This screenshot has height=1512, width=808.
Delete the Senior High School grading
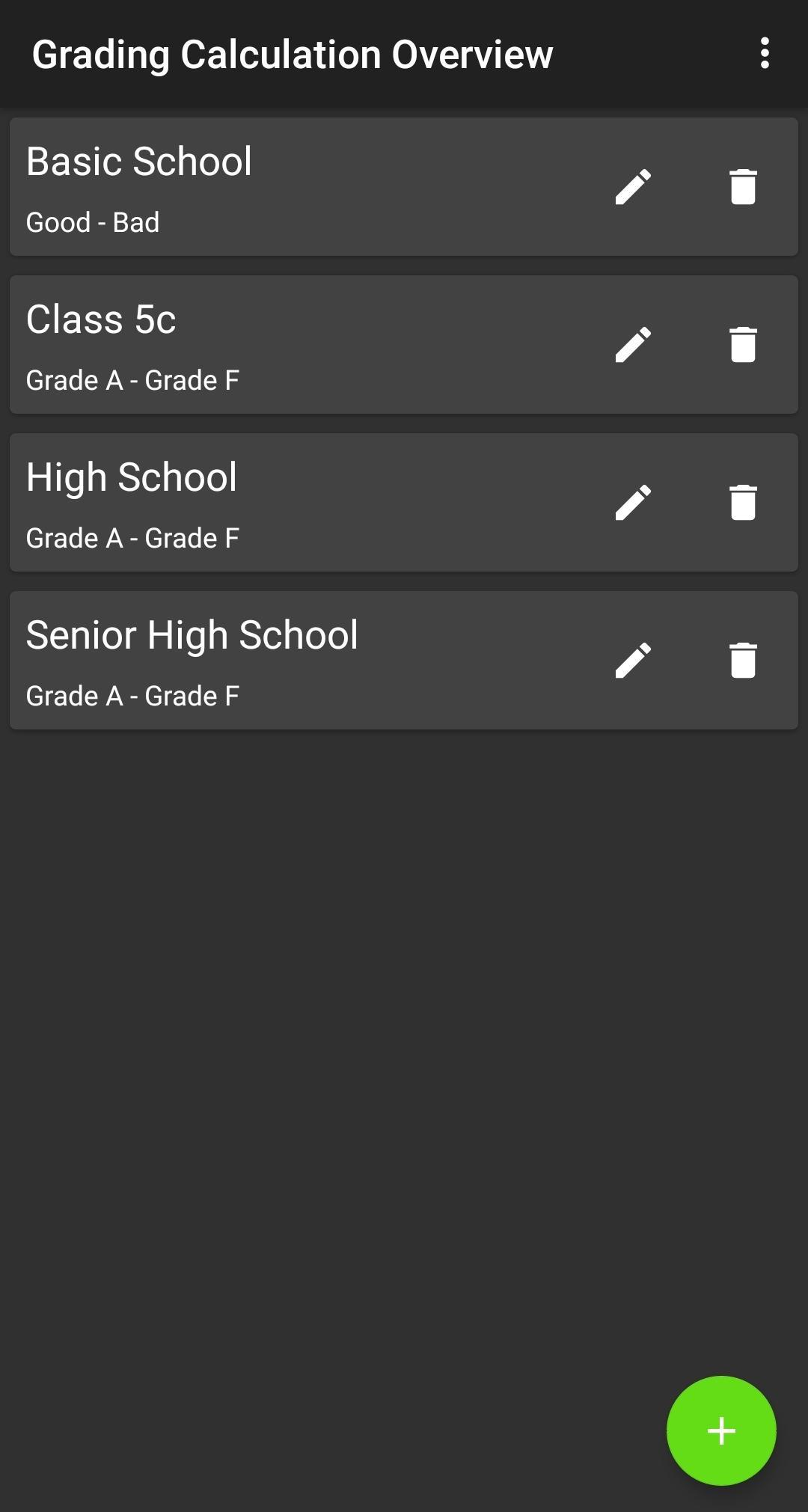click(743, 661)
